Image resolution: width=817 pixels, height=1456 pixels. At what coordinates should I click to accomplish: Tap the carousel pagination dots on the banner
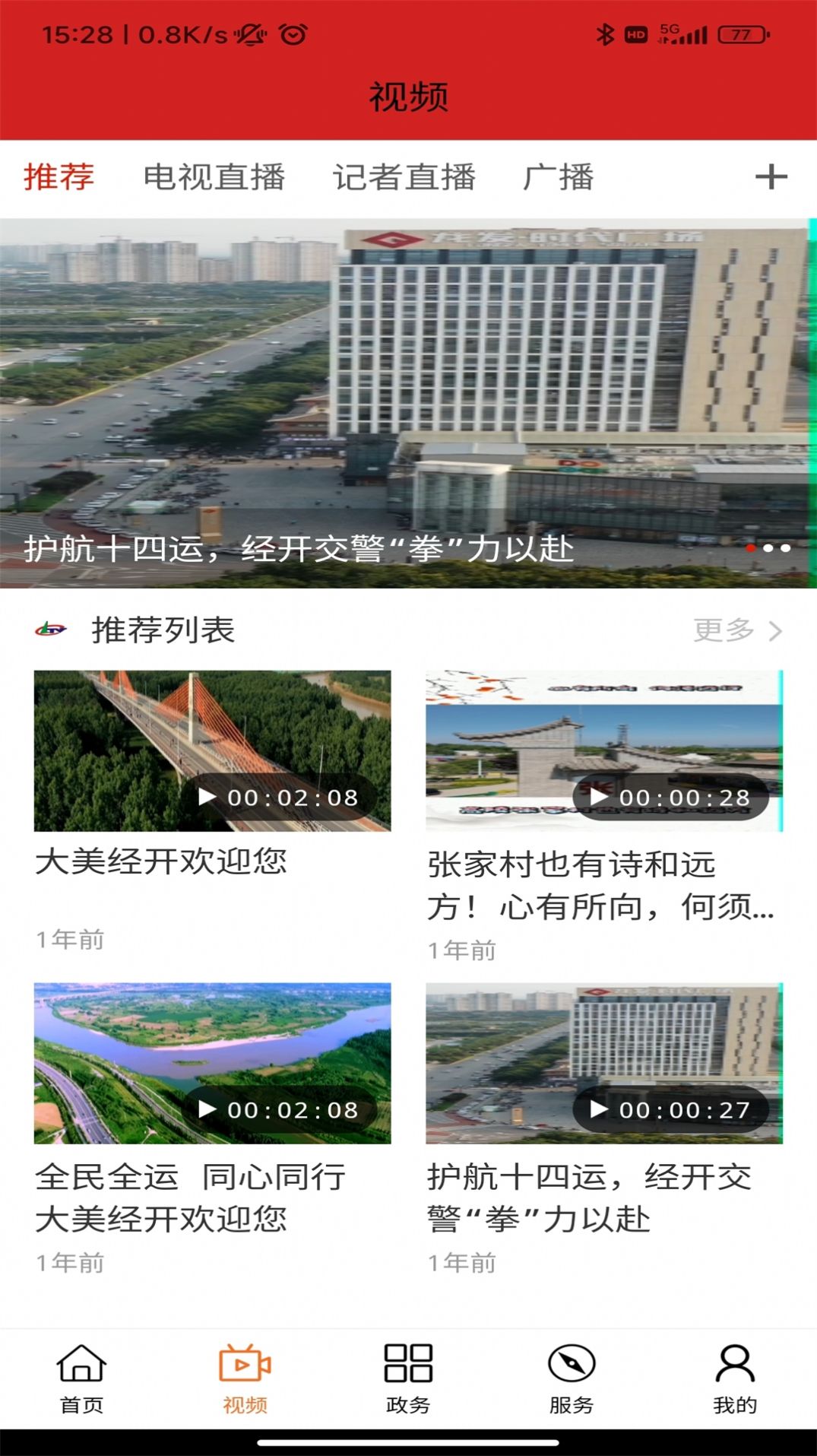click(x=768, y=549)
